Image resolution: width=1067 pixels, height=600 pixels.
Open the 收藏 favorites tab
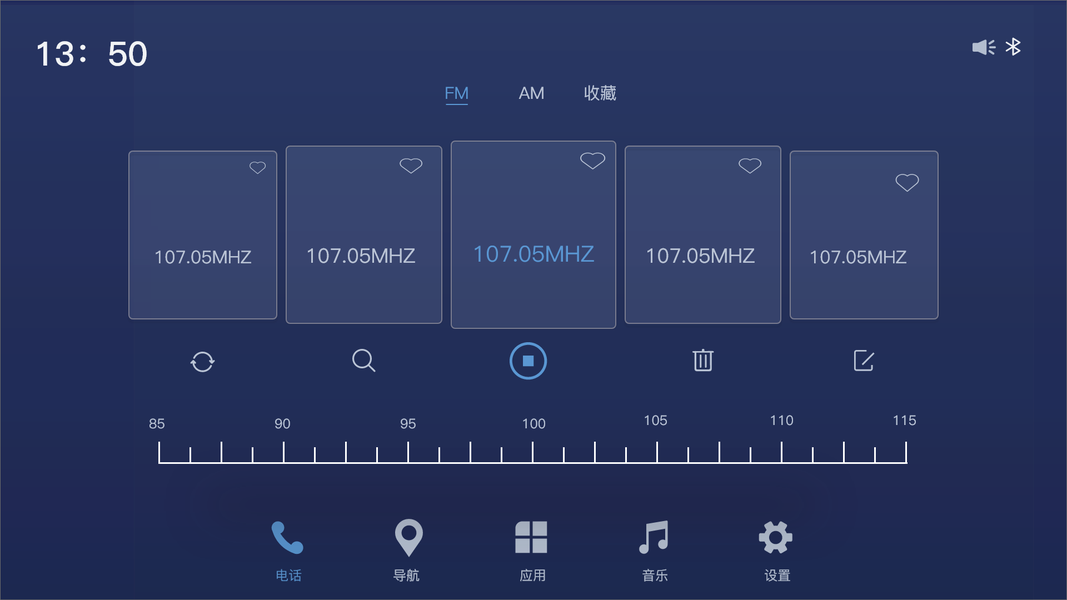pos(600,93)
